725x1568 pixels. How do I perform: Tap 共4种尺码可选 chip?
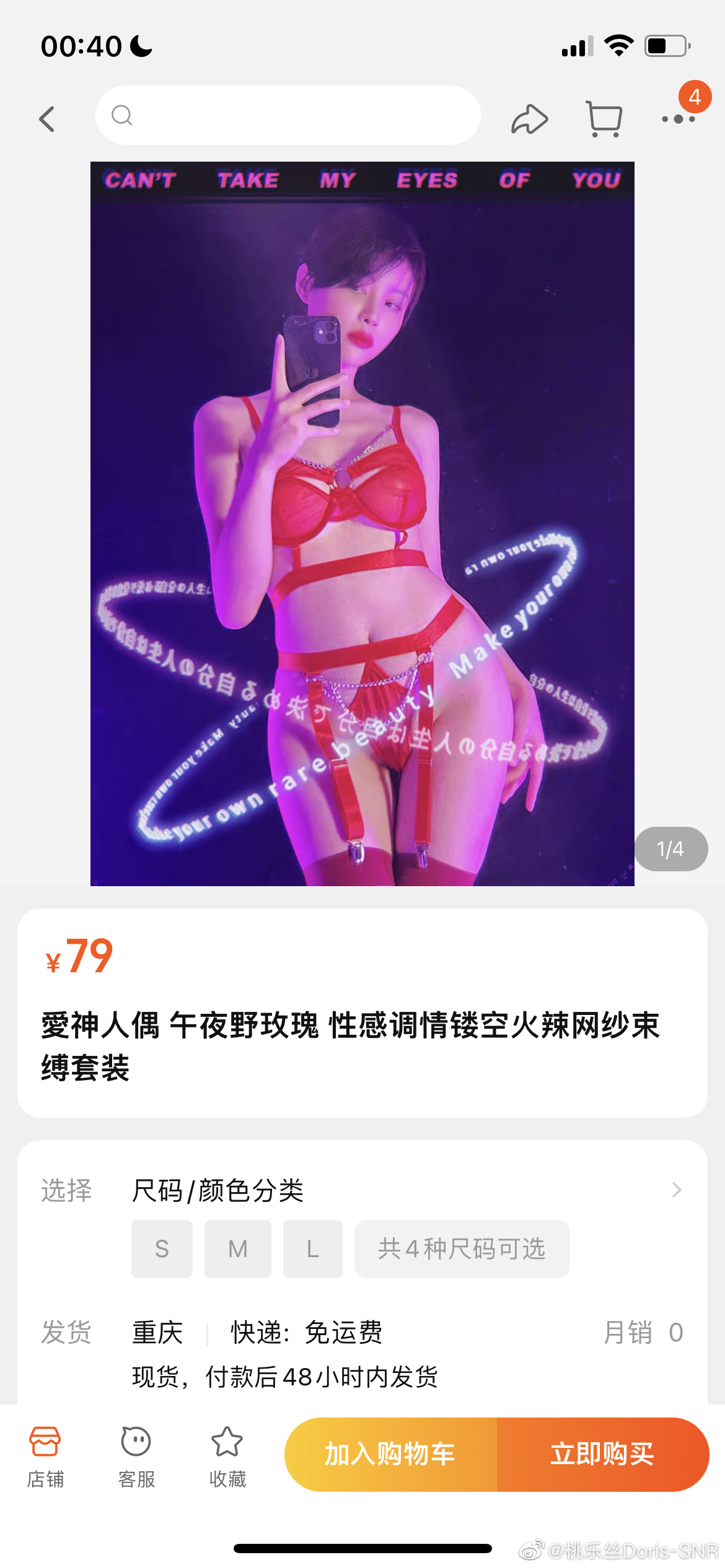pyautogui.click(x=462, y=1248)
